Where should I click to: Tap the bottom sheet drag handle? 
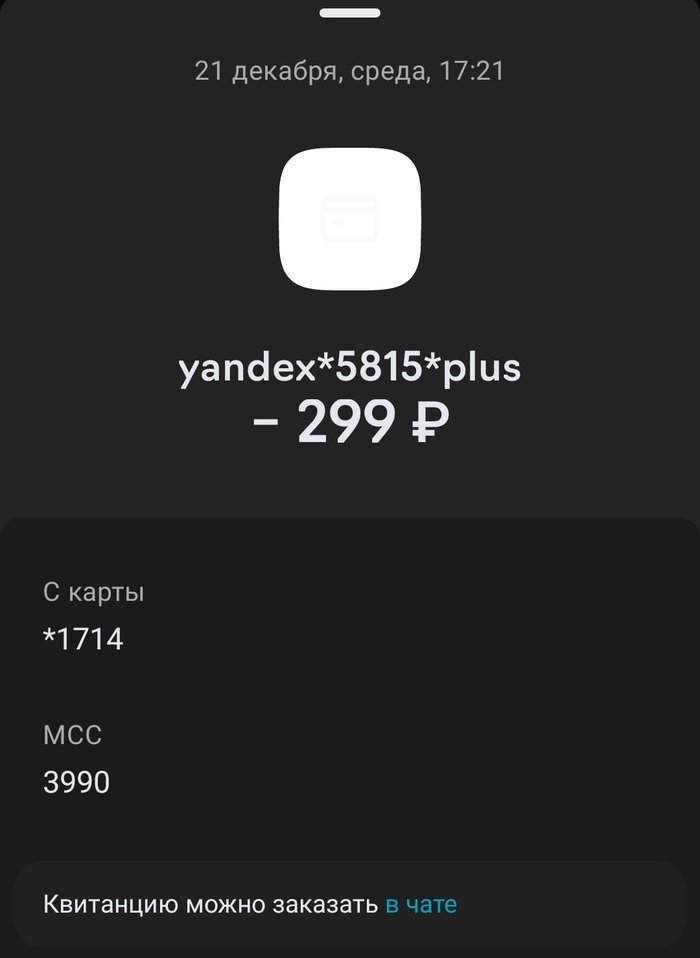(350, 13)
